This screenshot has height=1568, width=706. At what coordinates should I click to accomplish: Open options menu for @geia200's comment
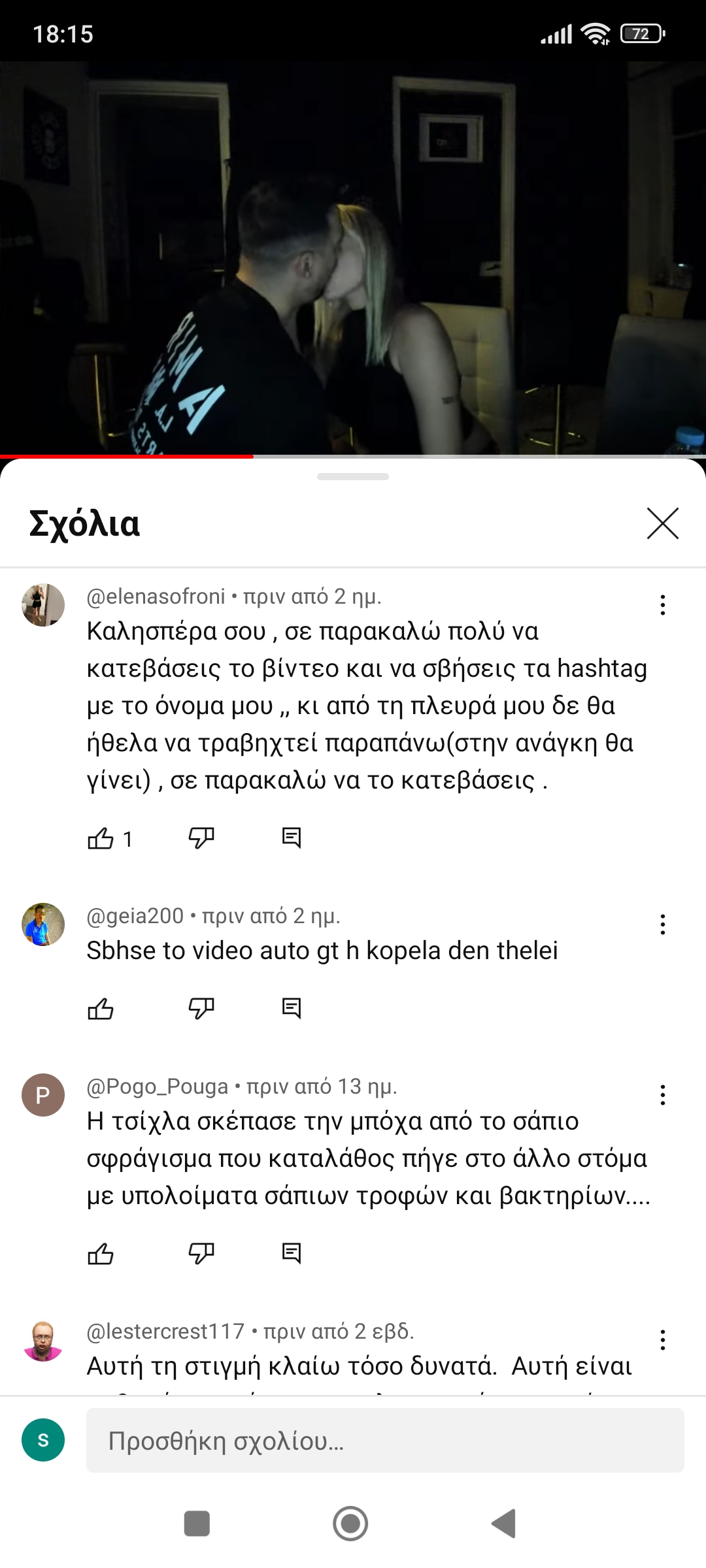tap(662, 924)
